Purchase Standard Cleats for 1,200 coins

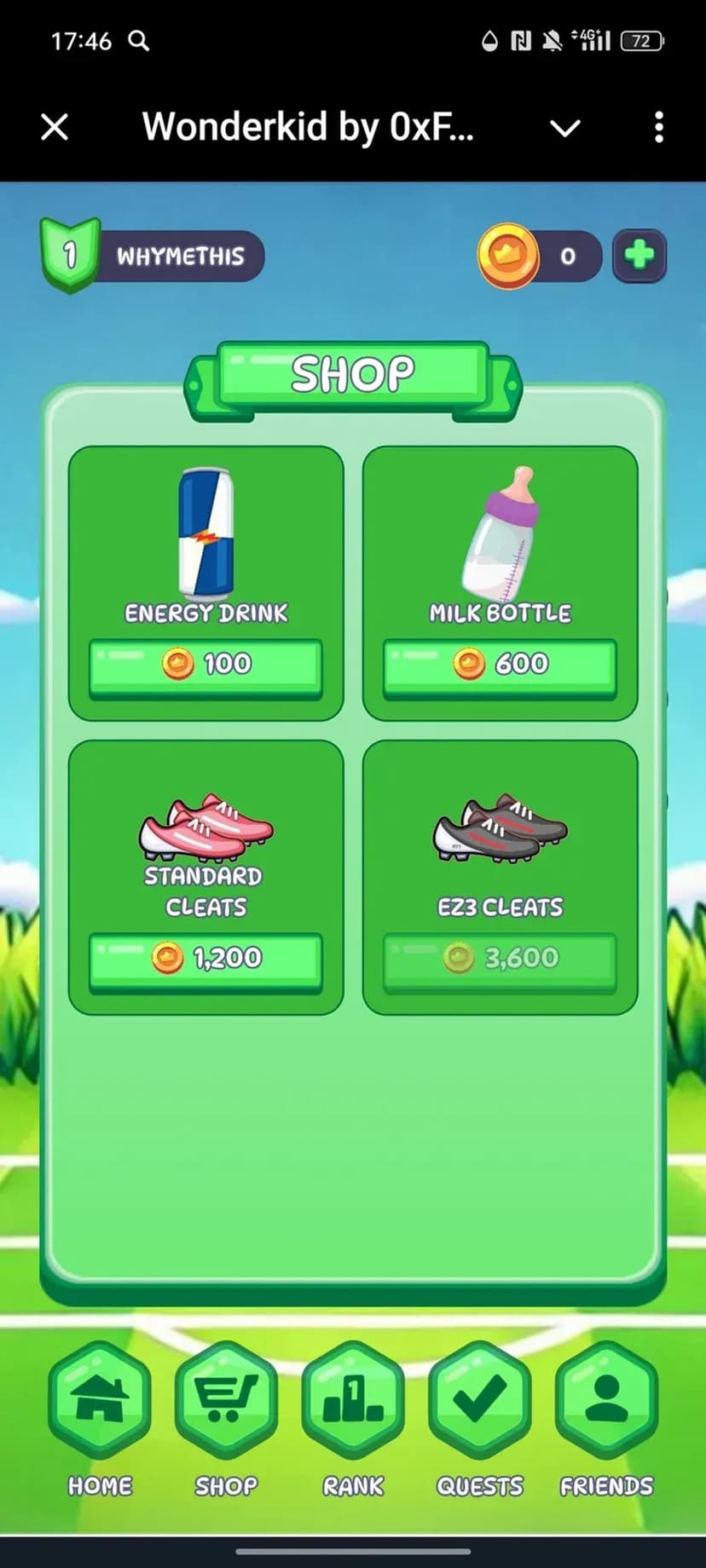[x=205, y=959]
